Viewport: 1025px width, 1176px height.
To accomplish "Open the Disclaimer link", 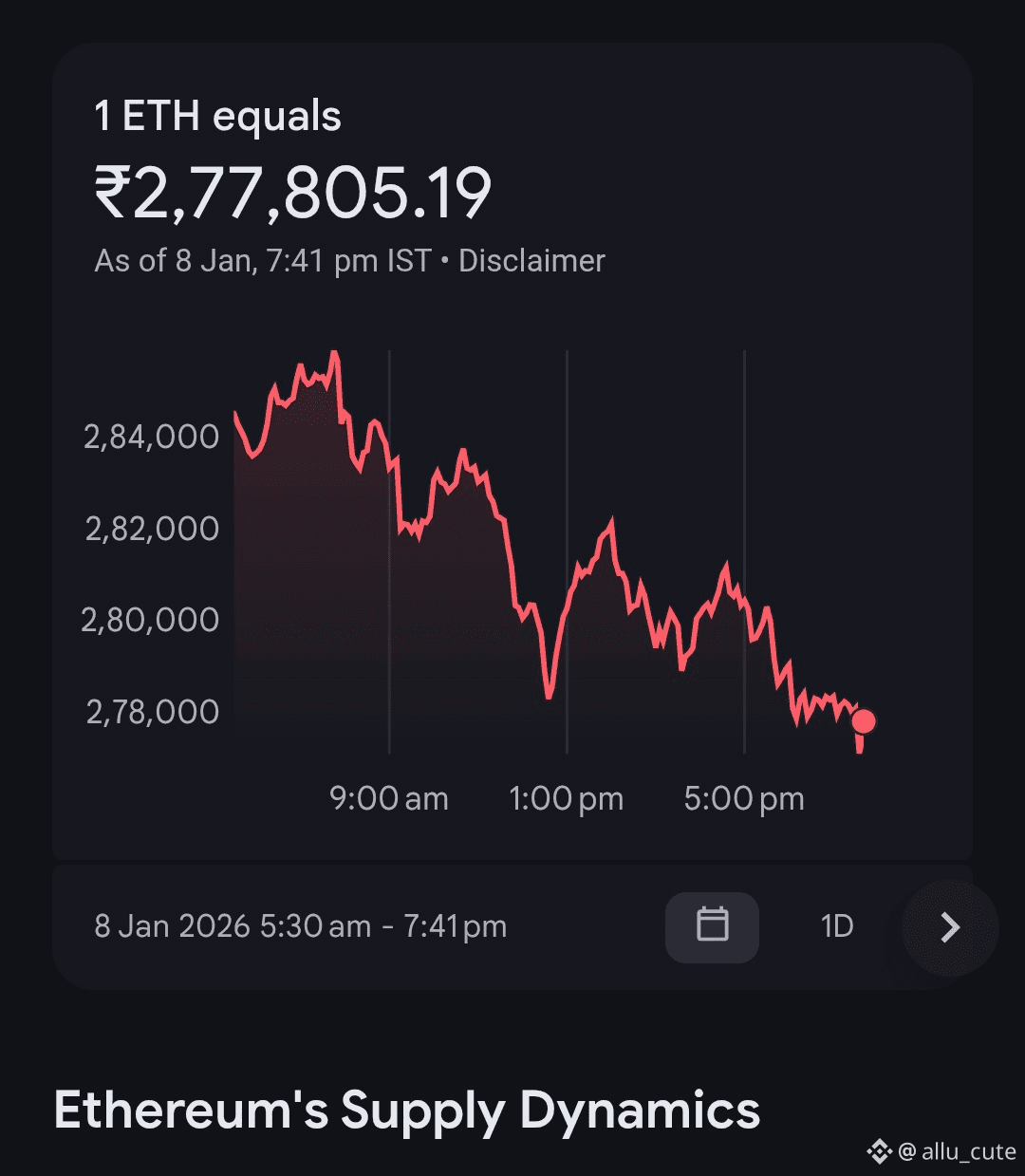I will coord(531,261).
